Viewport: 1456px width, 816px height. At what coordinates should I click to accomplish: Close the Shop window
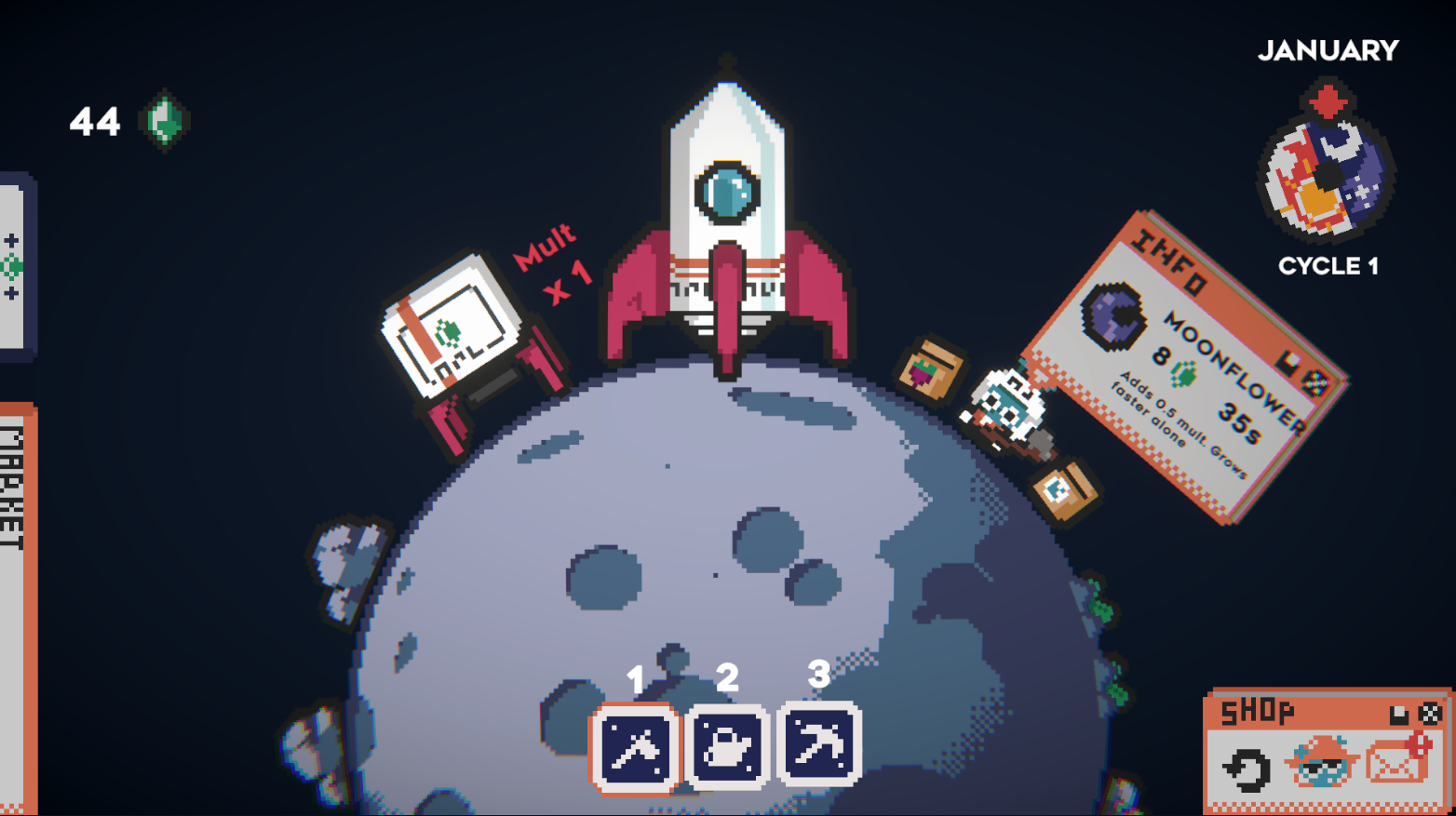coord(1431,714)
